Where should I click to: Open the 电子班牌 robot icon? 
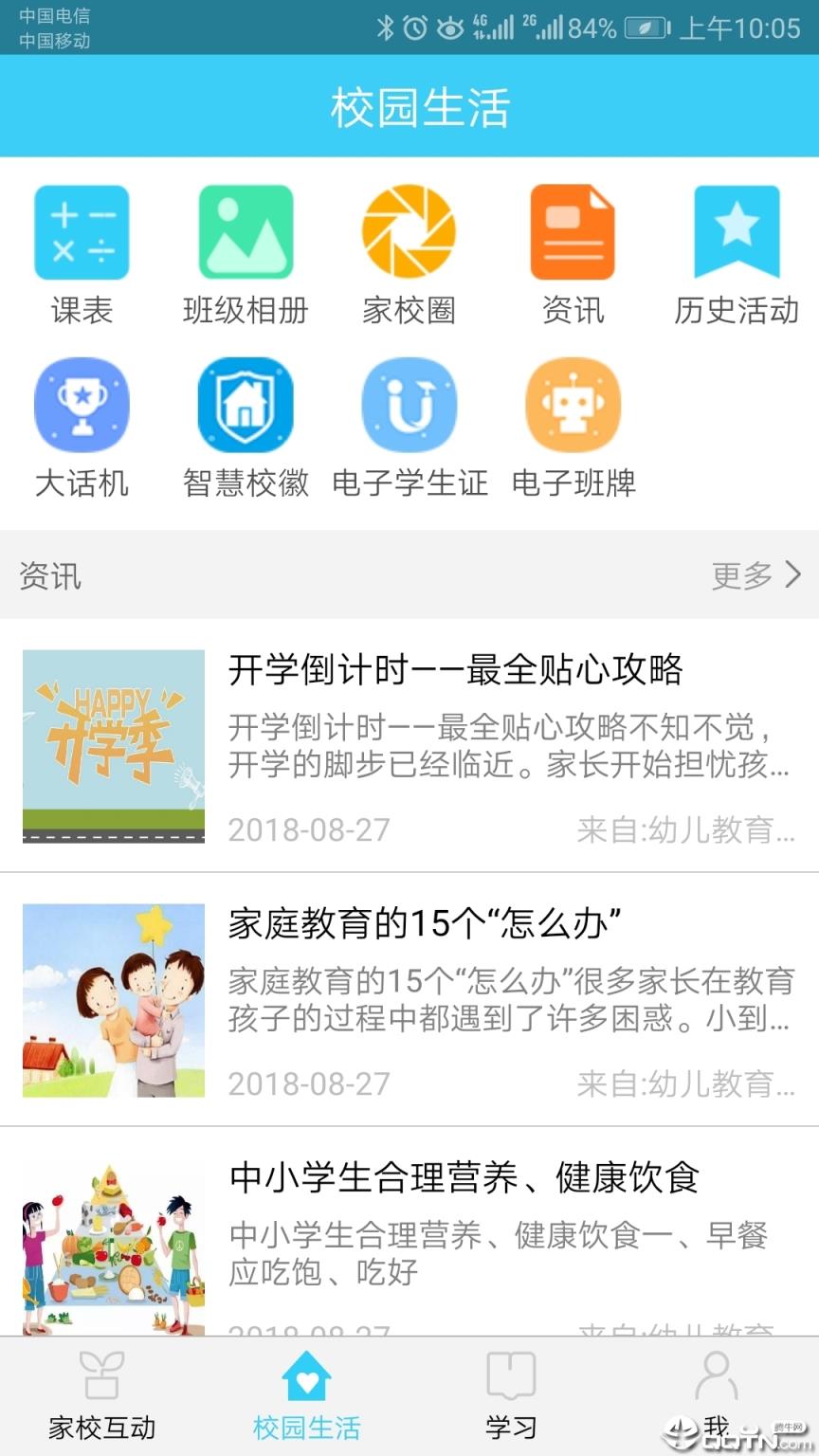coord(573,405)
